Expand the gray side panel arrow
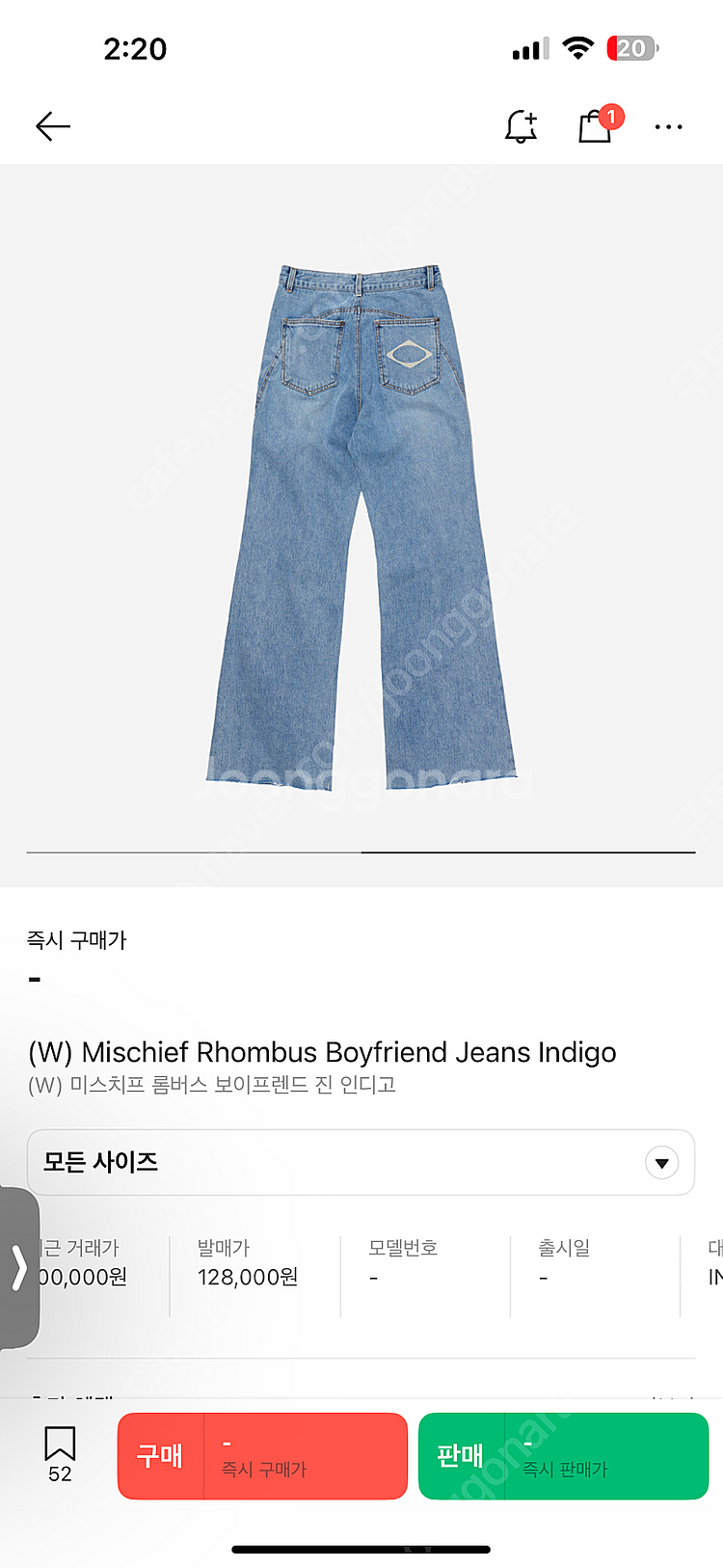Viewport: 723px width, 1568px height. (x=19, y=1267)
